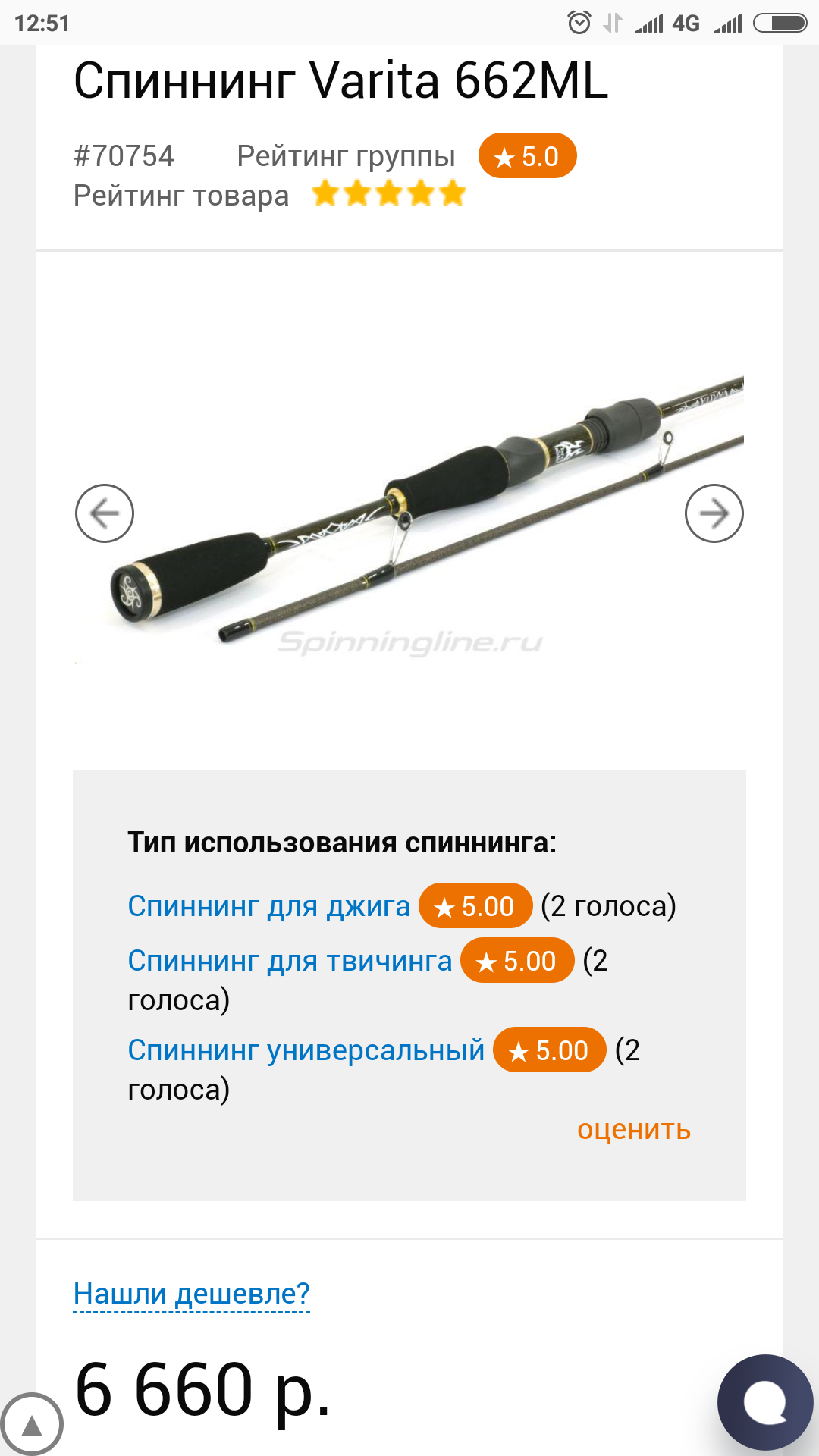Tap the product rating stars
The image size is (819, 1456).
pos(389,194)
